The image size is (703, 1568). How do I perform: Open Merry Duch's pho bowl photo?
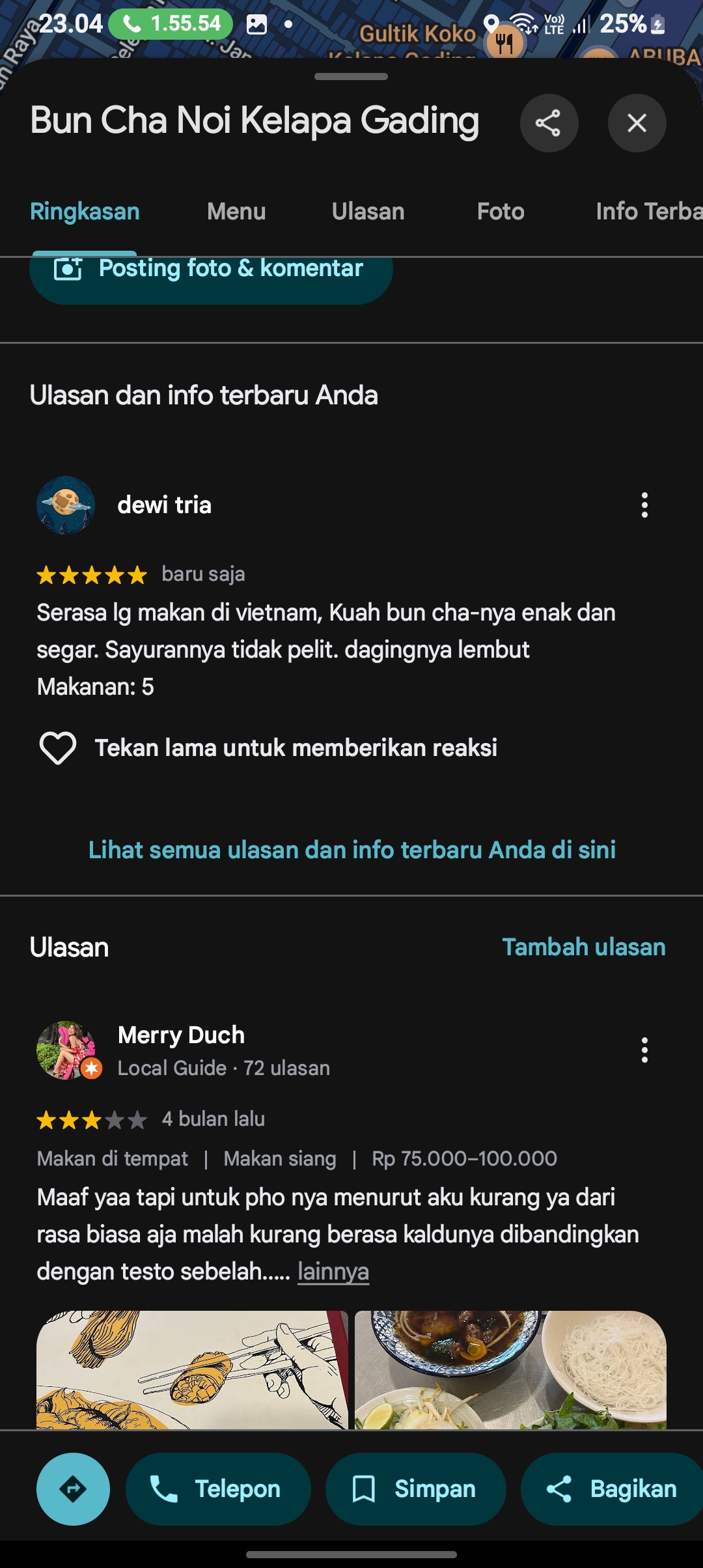510,1370
